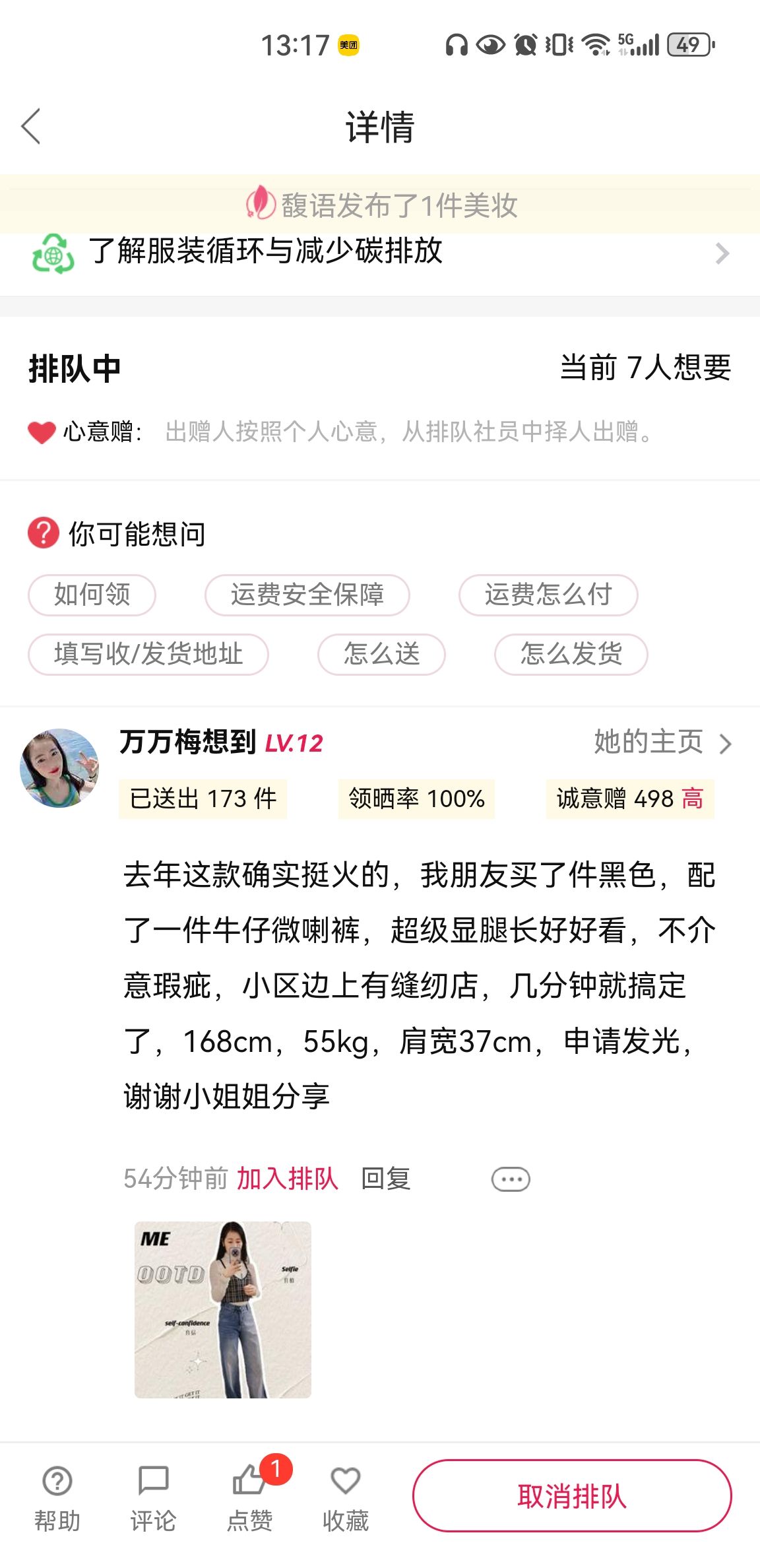Open the OOTD photo attached to comment
Image resolution: width=760 pixels, height=1568 pixels.
[x=222, y=1309]
